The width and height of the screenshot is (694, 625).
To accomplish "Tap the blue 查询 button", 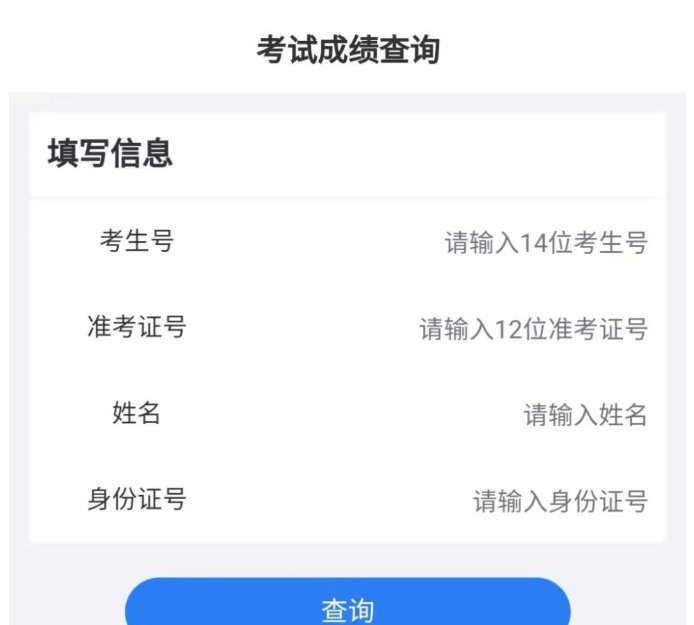I will pyautogui.click(x=347, y=605).
